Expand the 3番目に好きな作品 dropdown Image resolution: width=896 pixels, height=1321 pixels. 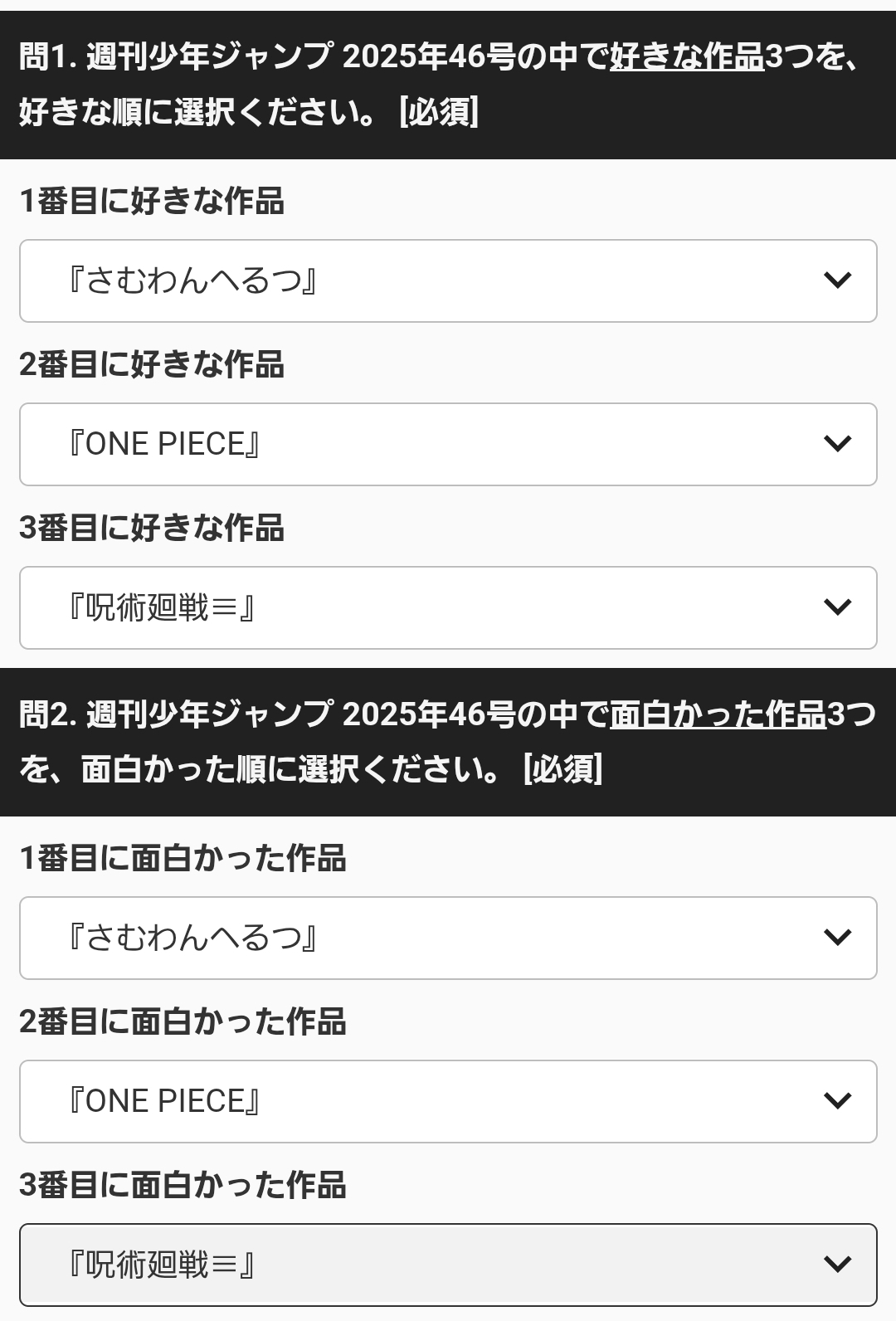click(x=448, y=607)
